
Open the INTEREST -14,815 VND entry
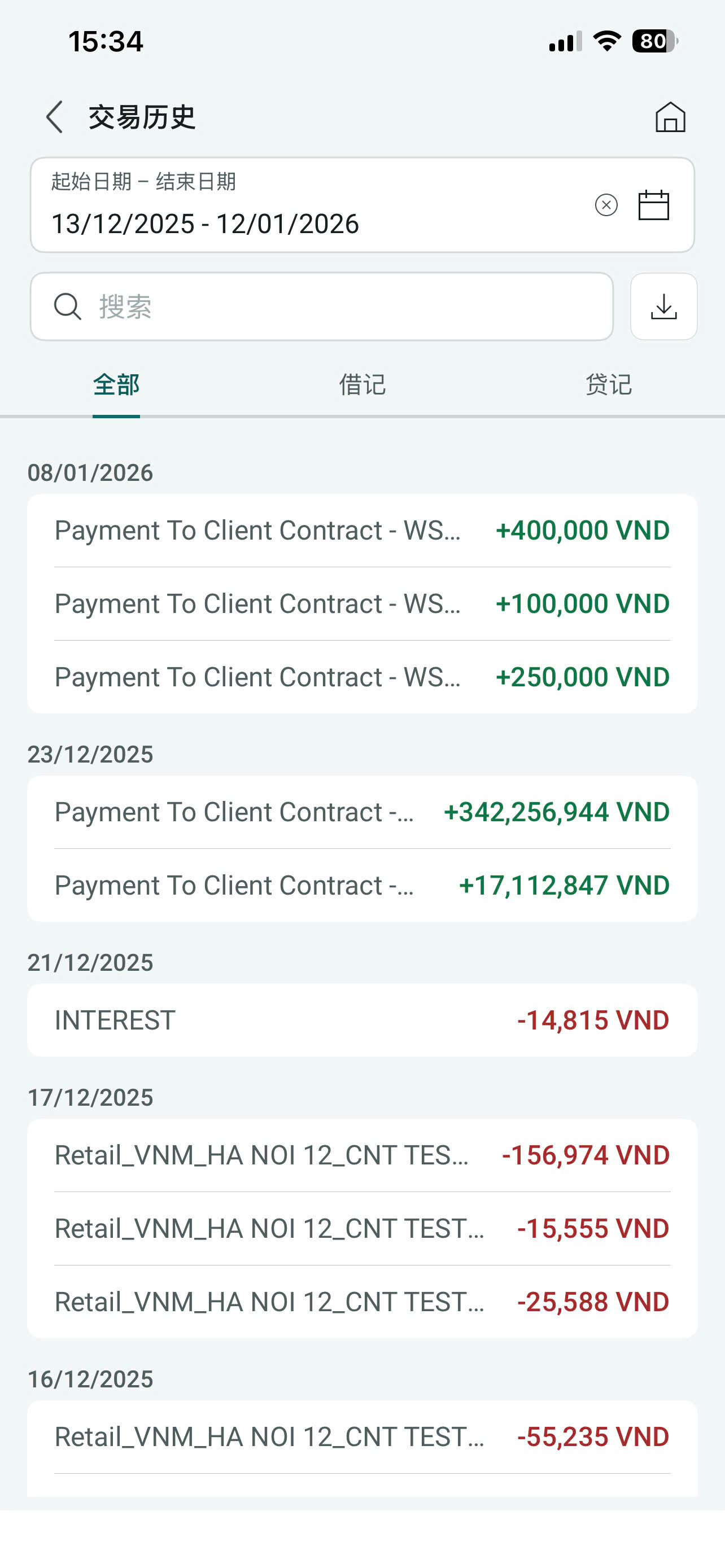[362, 1020]
